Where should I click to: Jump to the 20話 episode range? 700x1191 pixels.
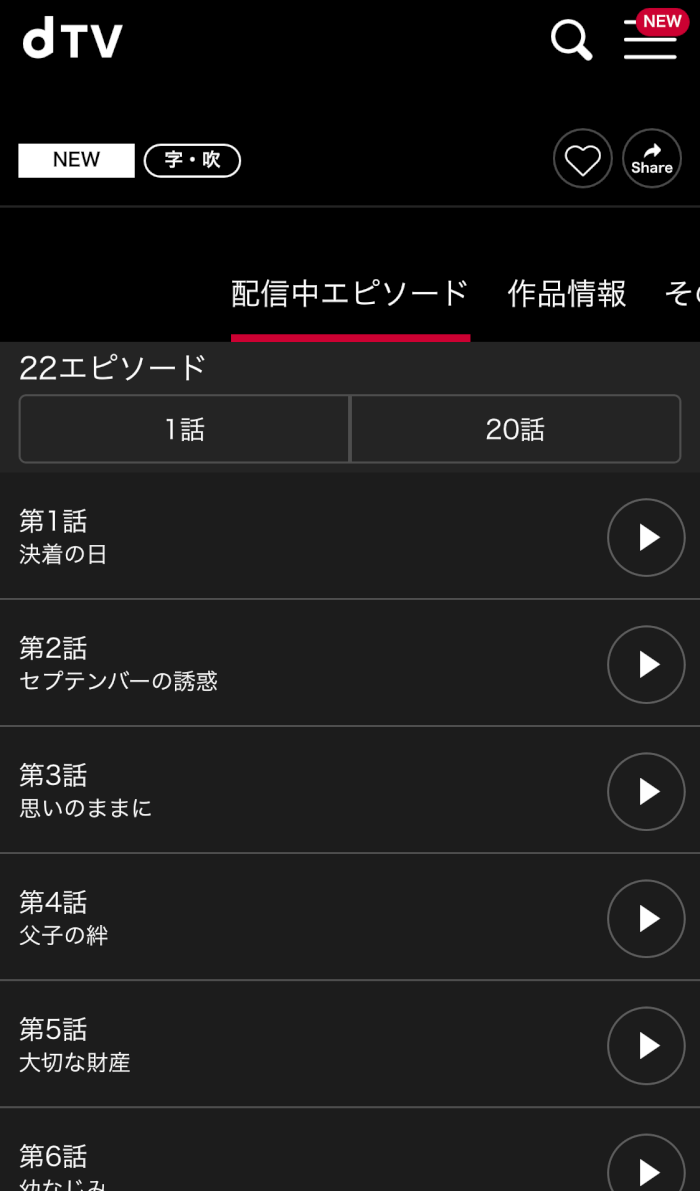click(515, 429)
